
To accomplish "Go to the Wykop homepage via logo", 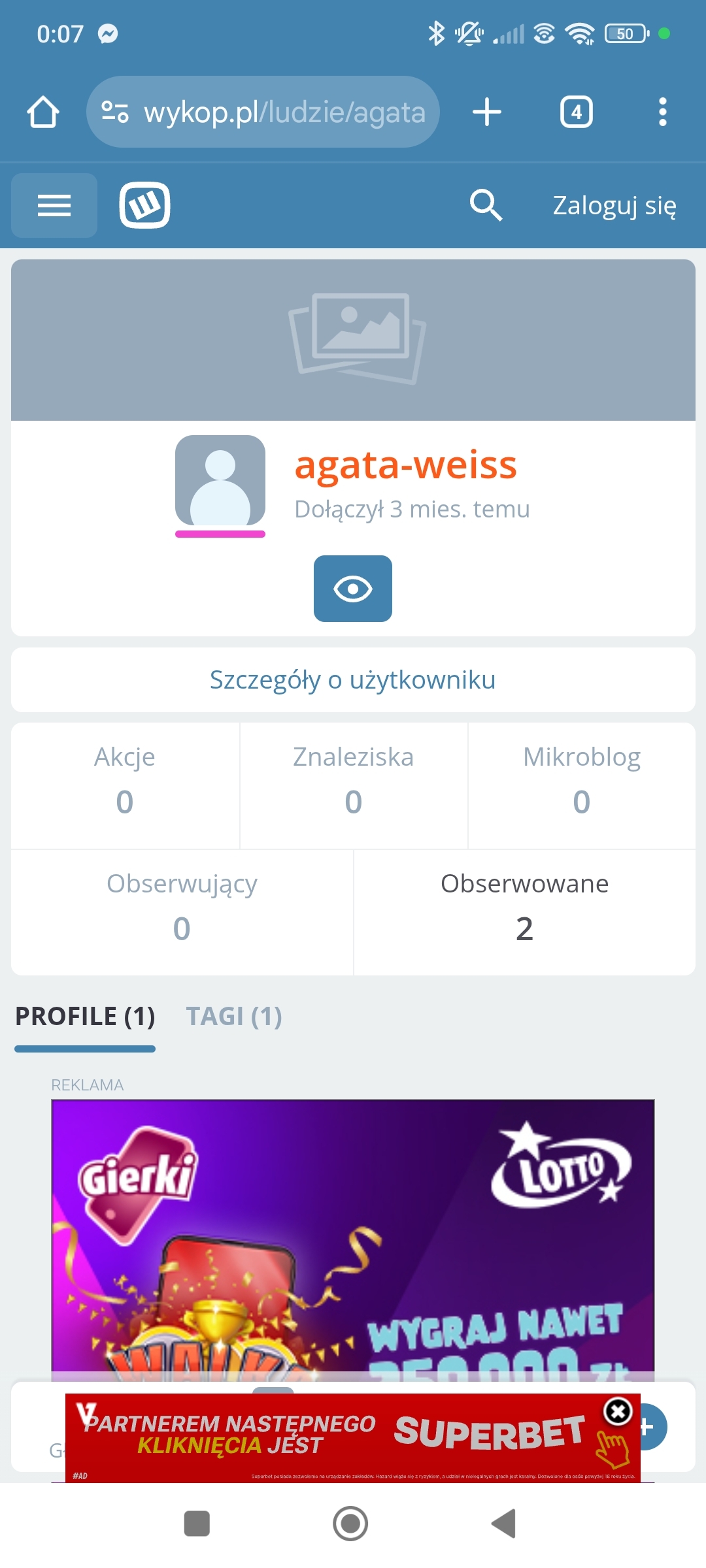I will click(x=144, y=205).
